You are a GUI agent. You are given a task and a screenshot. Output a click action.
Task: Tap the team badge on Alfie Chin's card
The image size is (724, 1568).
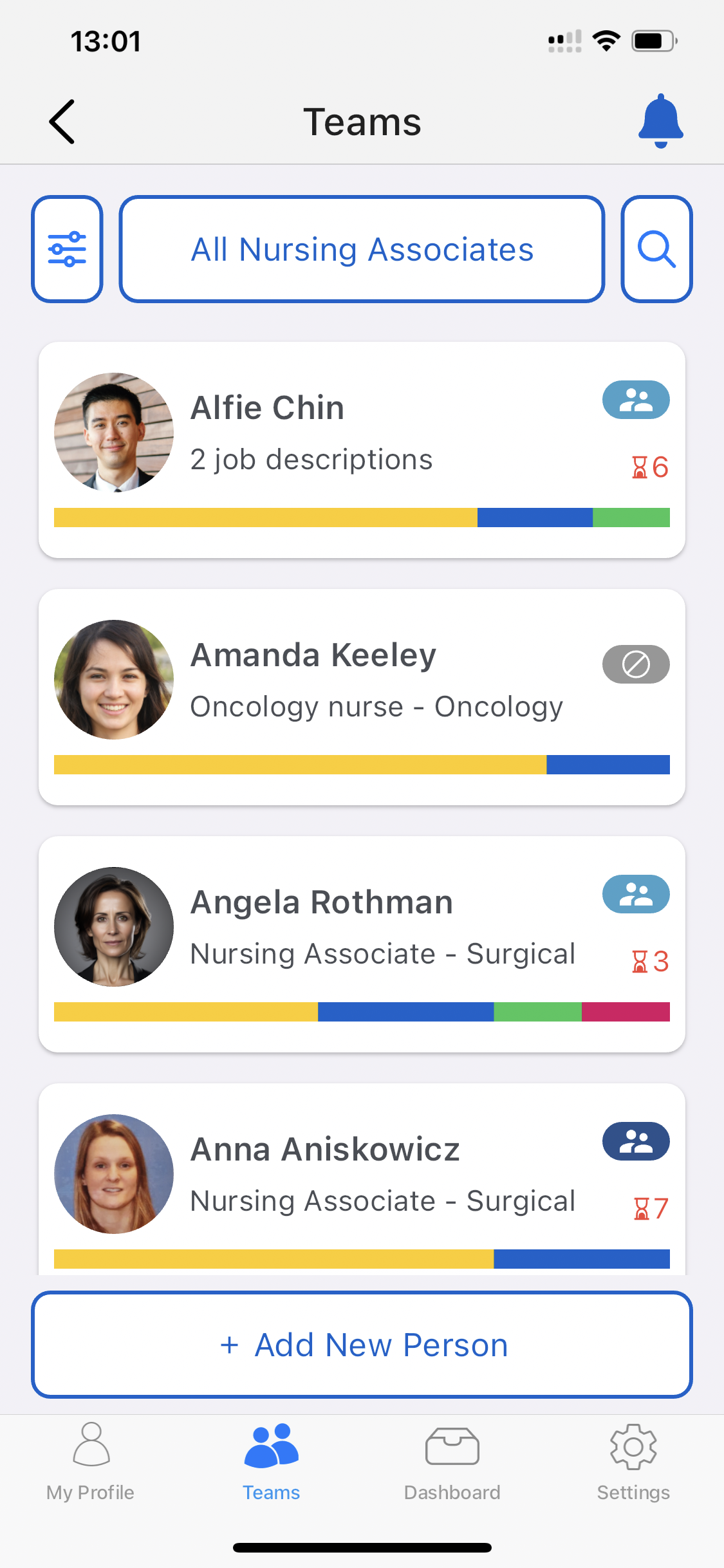[x=636, y=400]
